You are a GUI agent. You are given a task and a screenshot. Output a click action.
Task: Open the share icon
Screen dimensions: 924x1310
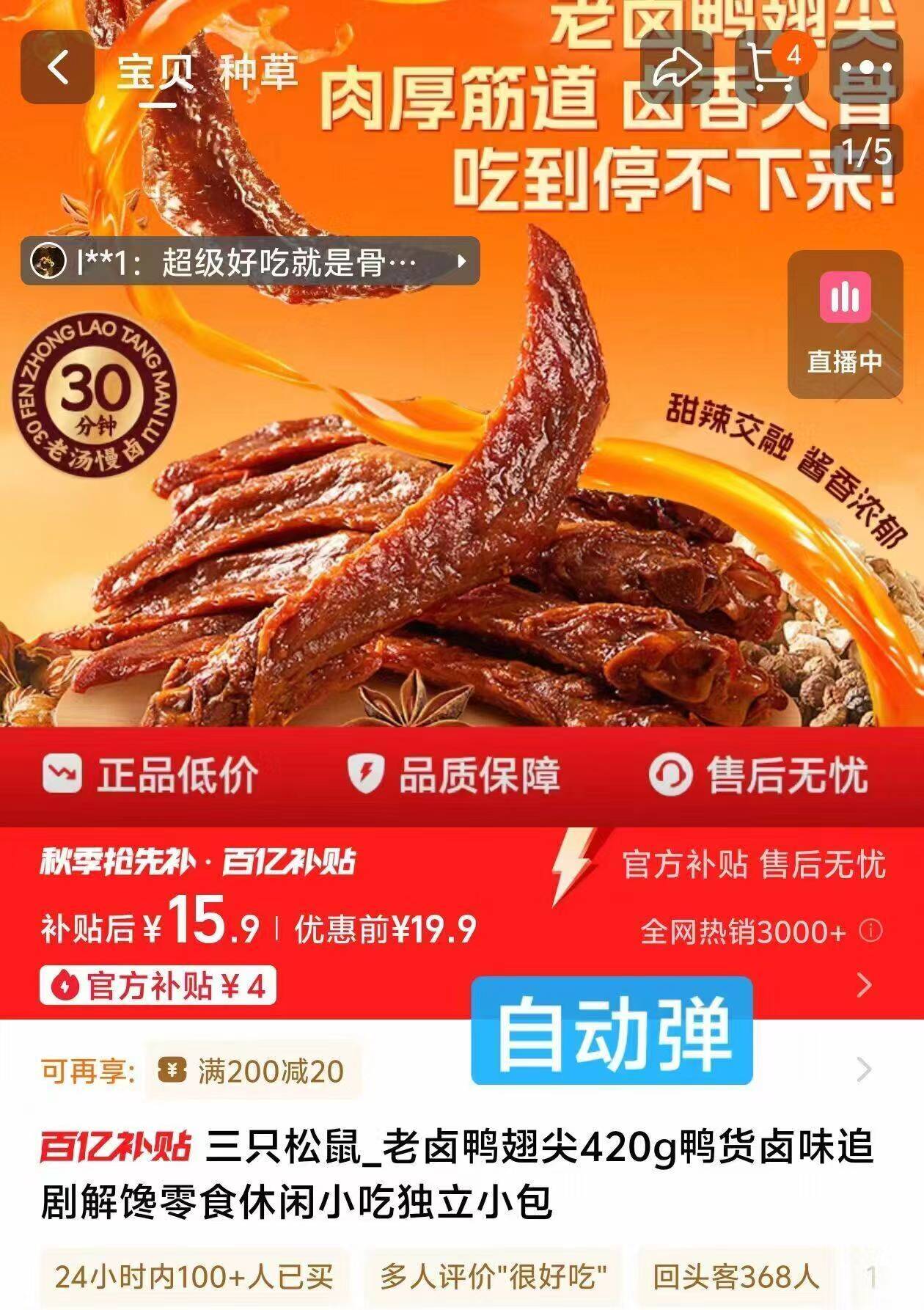(676, 66)
